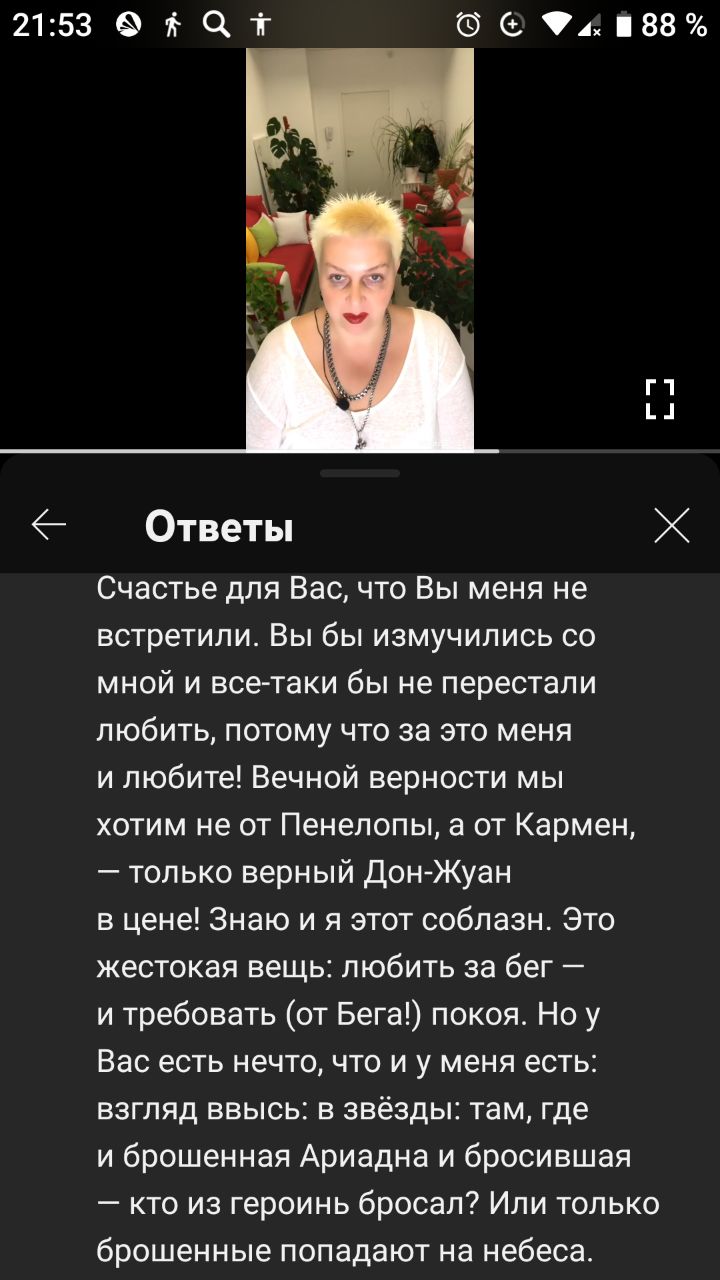The width and height of the screenshot is (720, 1280).
Task: Go back from the Ответы panel
Action: tap(49, 524)
